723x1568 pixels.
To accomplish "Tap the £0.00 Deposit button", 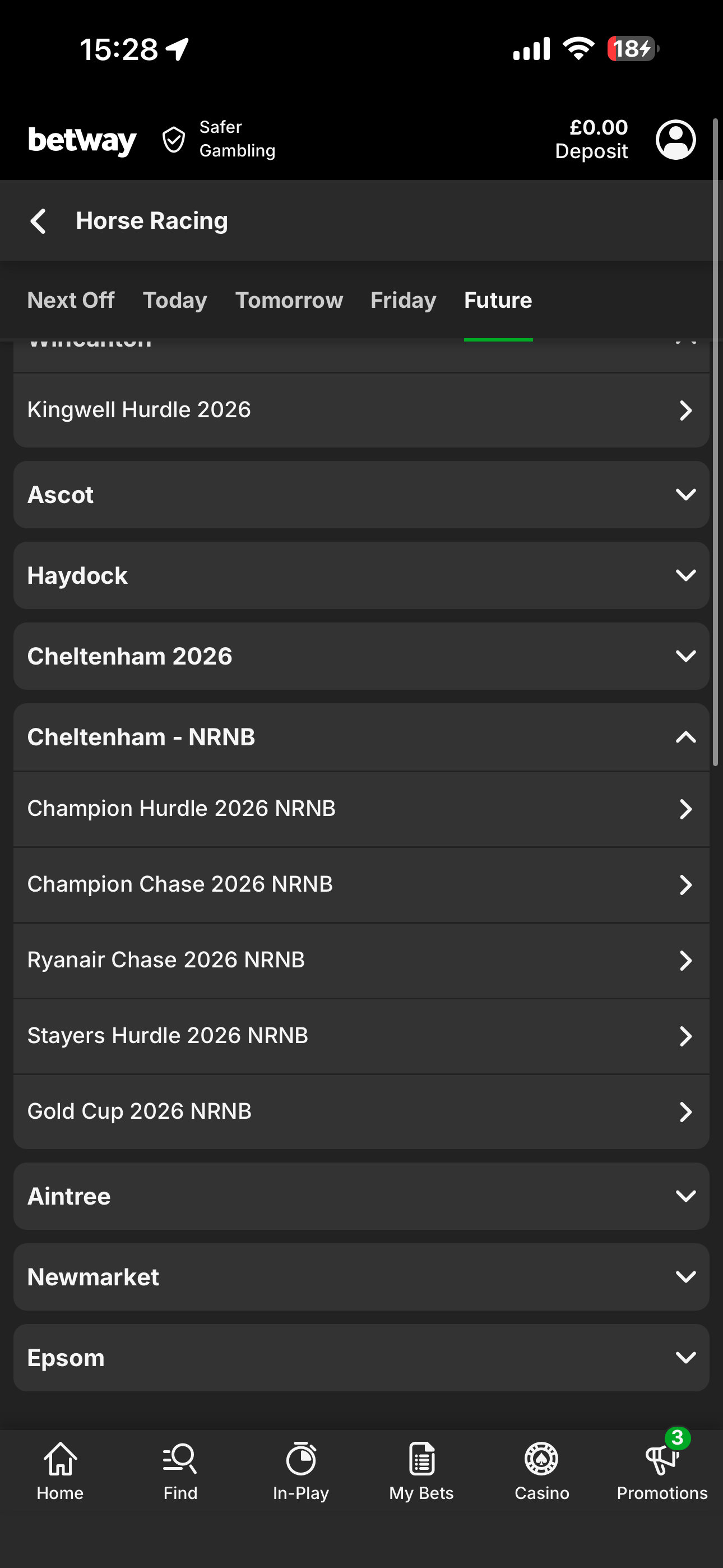I will pyautogui.click(x=591, y=140).
